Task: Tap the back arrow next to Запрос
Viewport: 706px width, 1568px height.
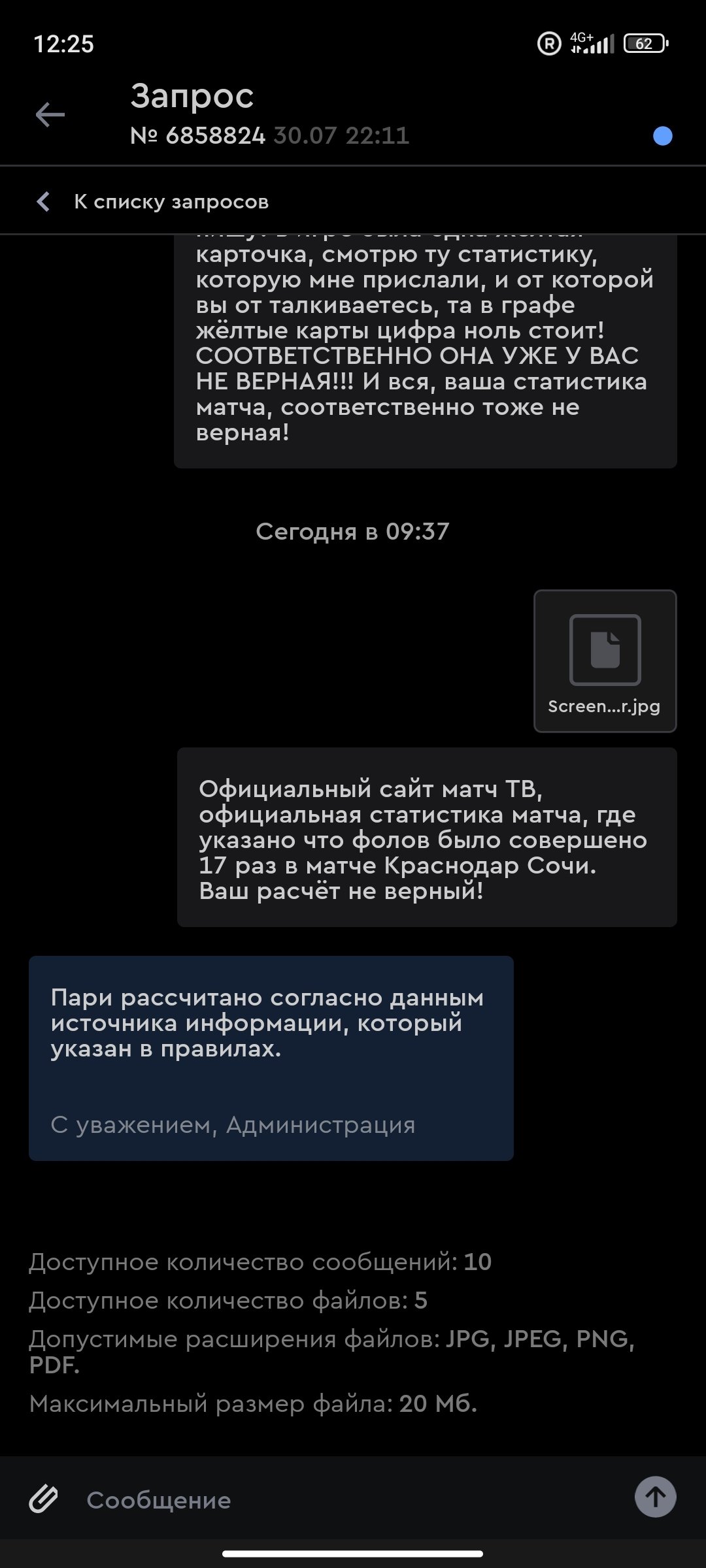Action: [50, 115]
